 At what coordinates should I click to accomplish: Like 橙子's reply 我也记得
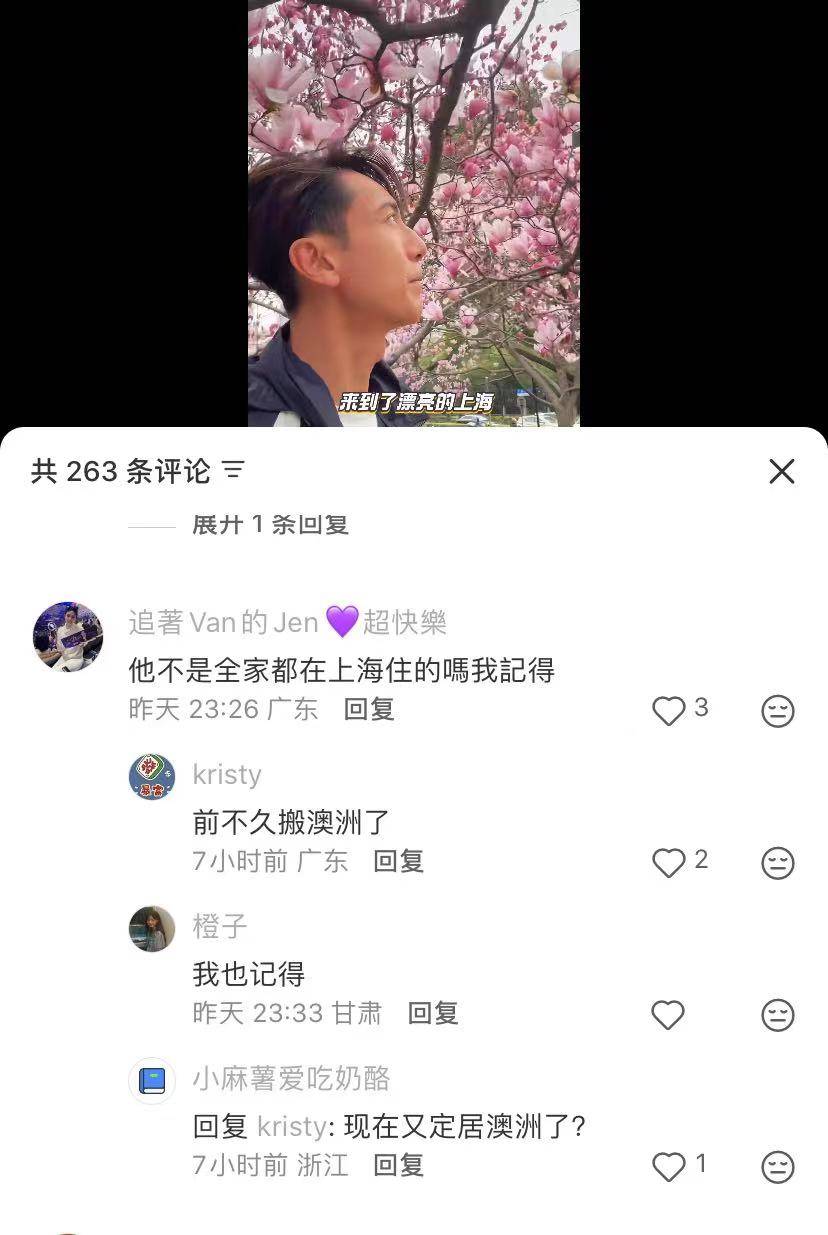click(668, 1015)
